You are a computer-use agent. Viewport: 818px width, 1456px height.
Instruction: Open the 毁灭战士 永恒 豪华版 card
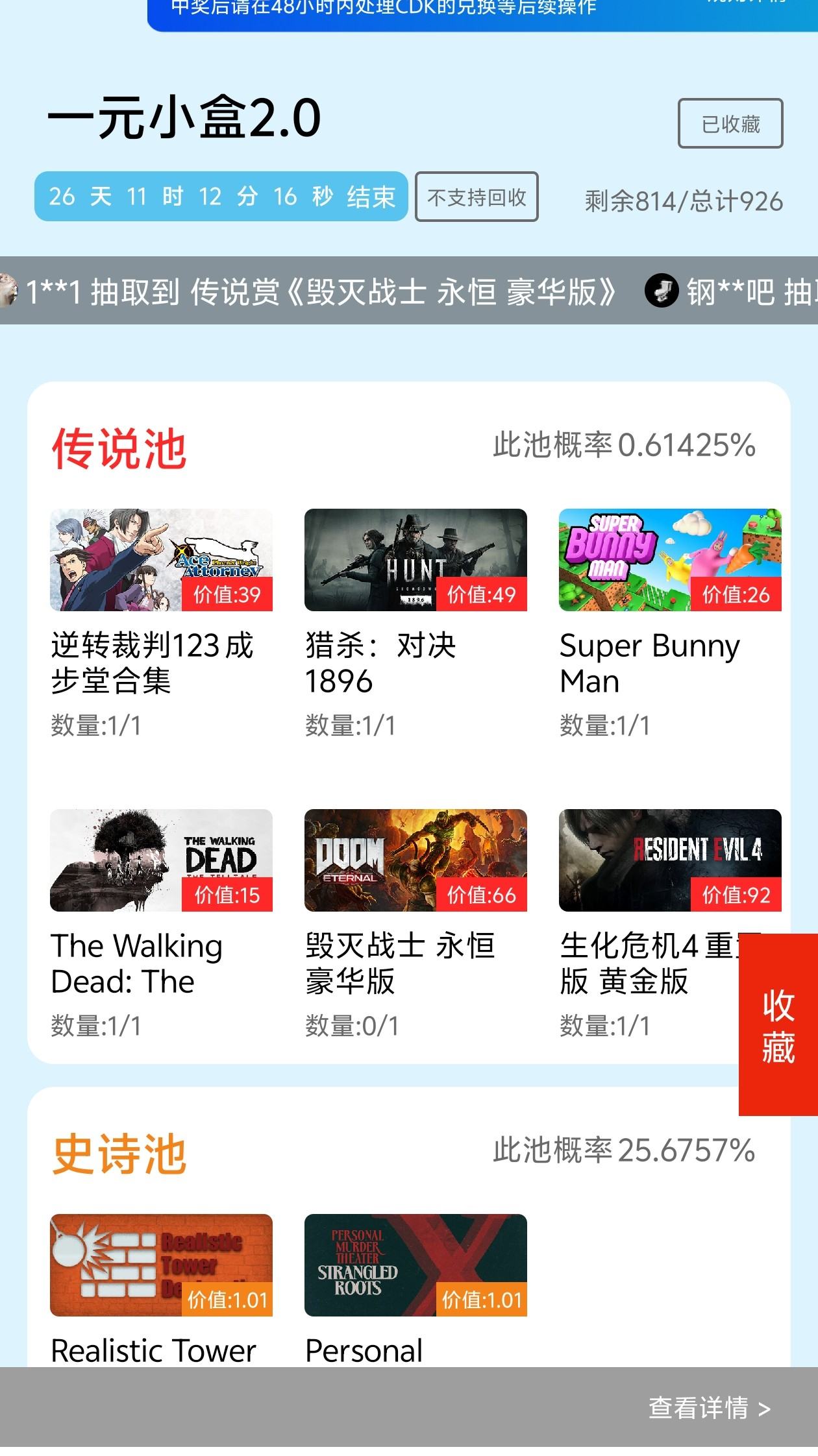coord(415,860)
